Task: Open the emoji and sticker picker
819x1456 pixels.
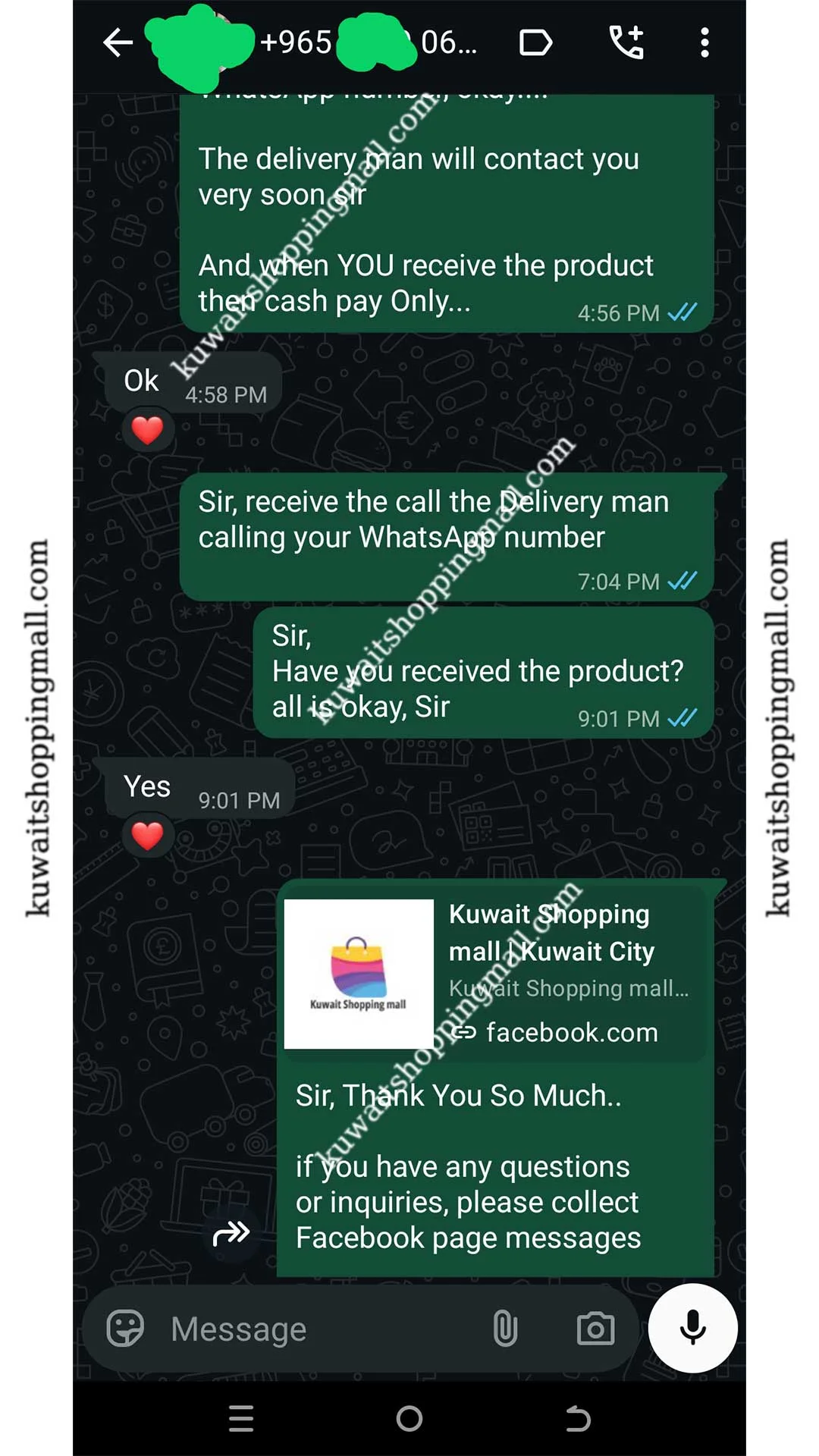Action: click(x=125, y=1329)
